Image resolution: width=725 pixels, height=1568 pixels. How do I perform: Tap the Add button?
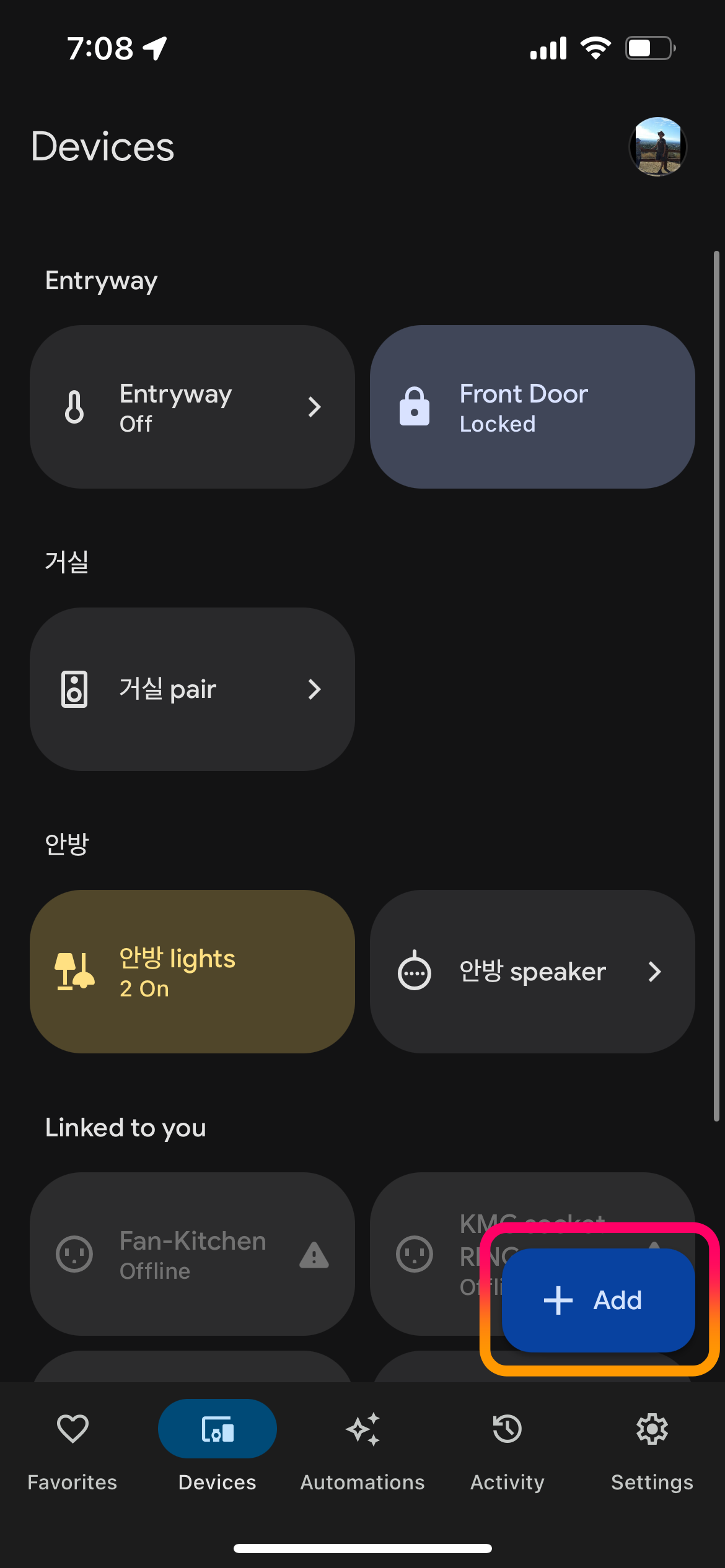point(598,1300)
